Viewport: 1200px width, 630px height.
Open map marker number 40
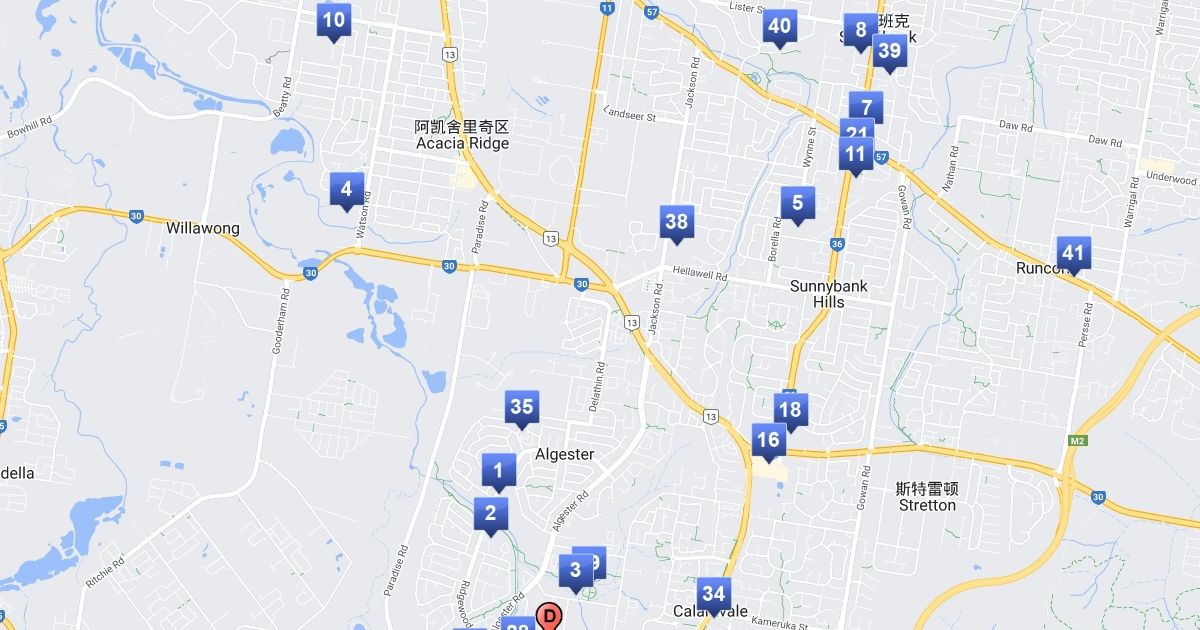coord(779,27)
